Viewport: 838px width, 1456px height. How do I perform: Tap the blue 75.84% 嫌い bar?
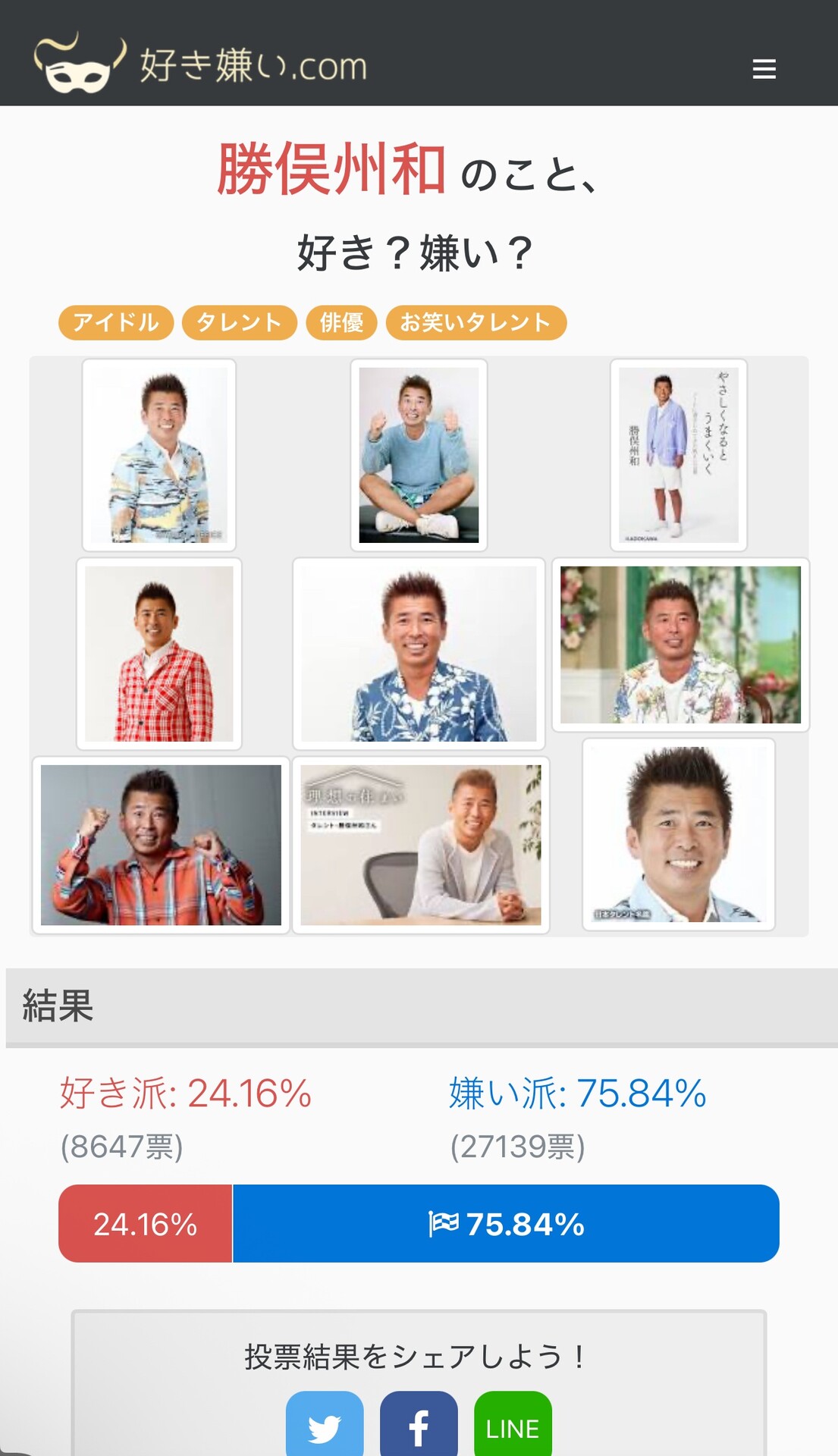click(506, 1224)
